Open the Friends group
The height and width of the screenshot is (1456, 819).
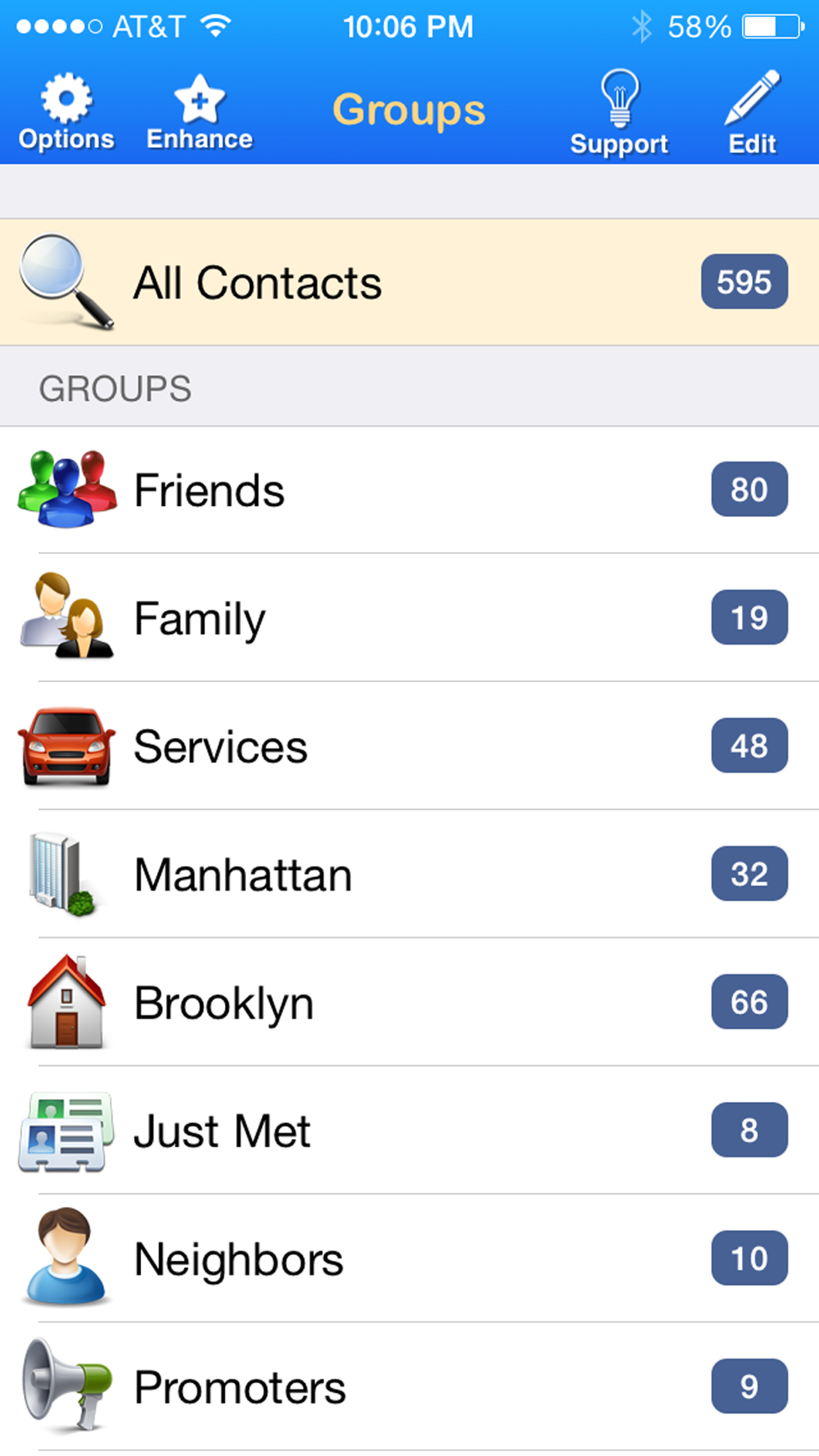(x=409, y=490)
